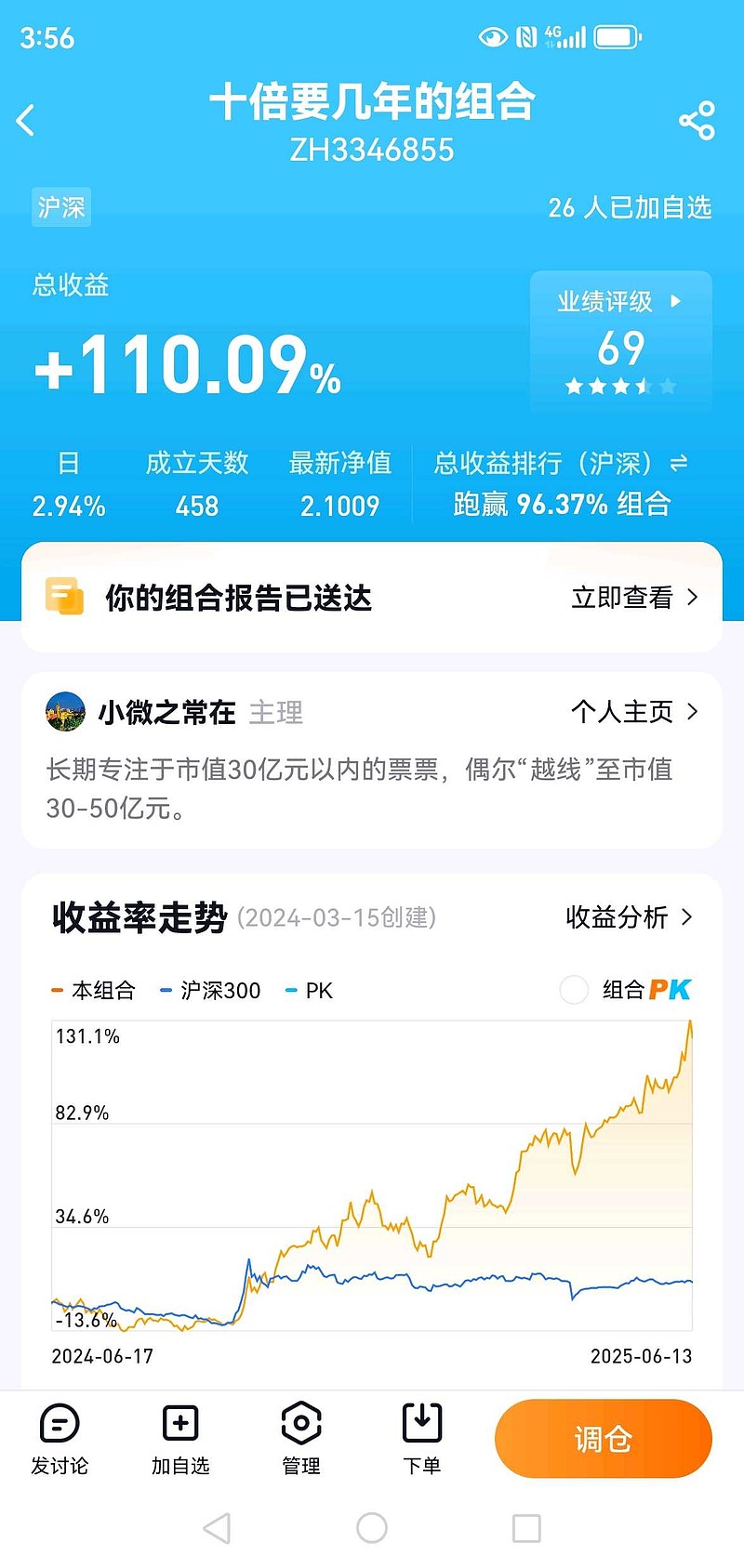744x1568 pixels.
Task: Tap the back arrow to return
Action: (25, 120)
